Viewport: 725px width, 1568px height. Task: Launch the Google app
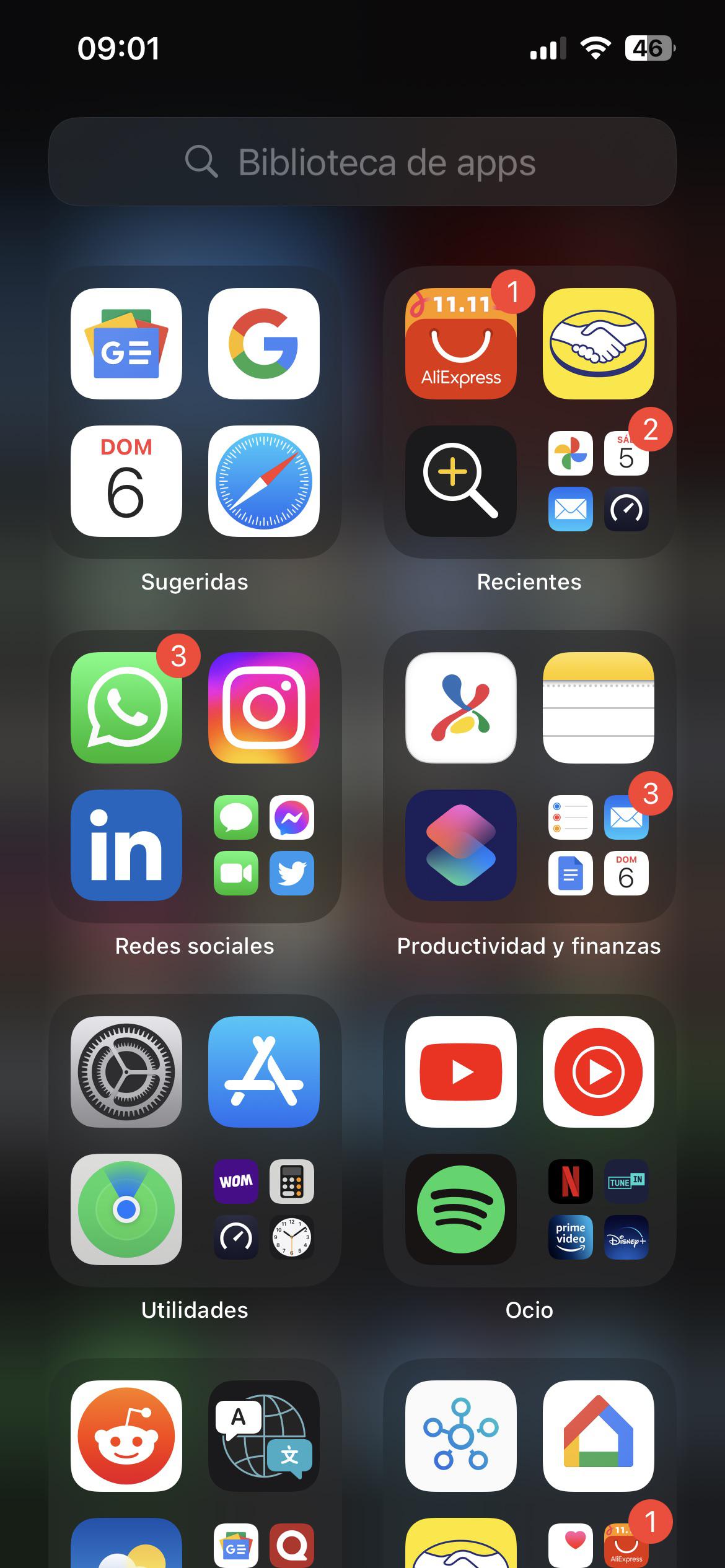pos(264,344)
